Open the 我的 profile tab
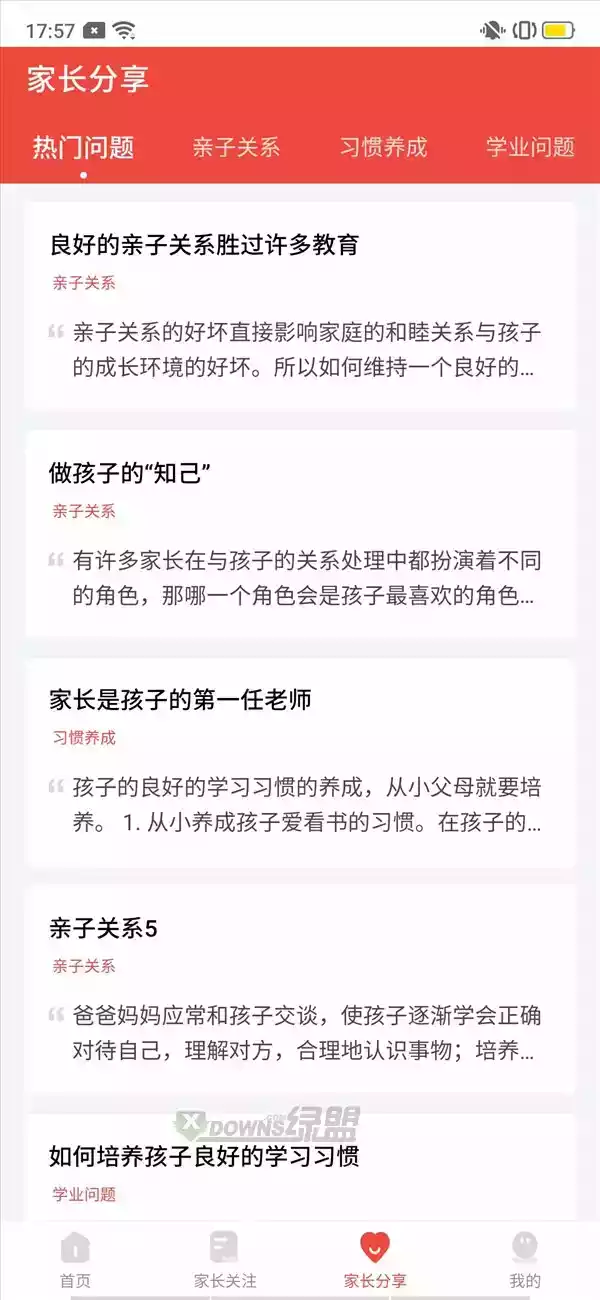 (525, 1260)
